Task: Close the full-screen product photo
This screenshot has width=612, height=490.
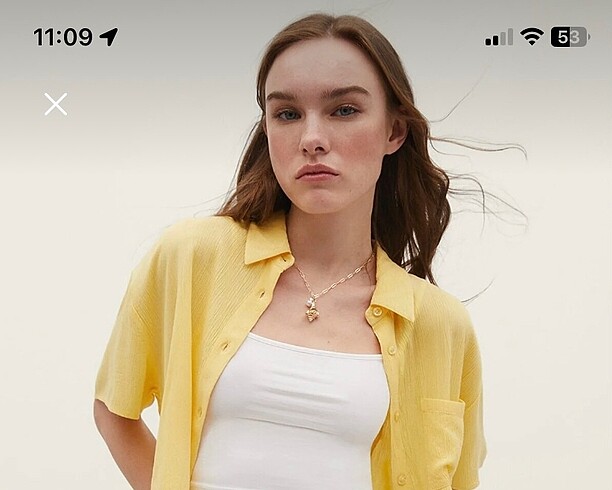Action: [56, 104]
